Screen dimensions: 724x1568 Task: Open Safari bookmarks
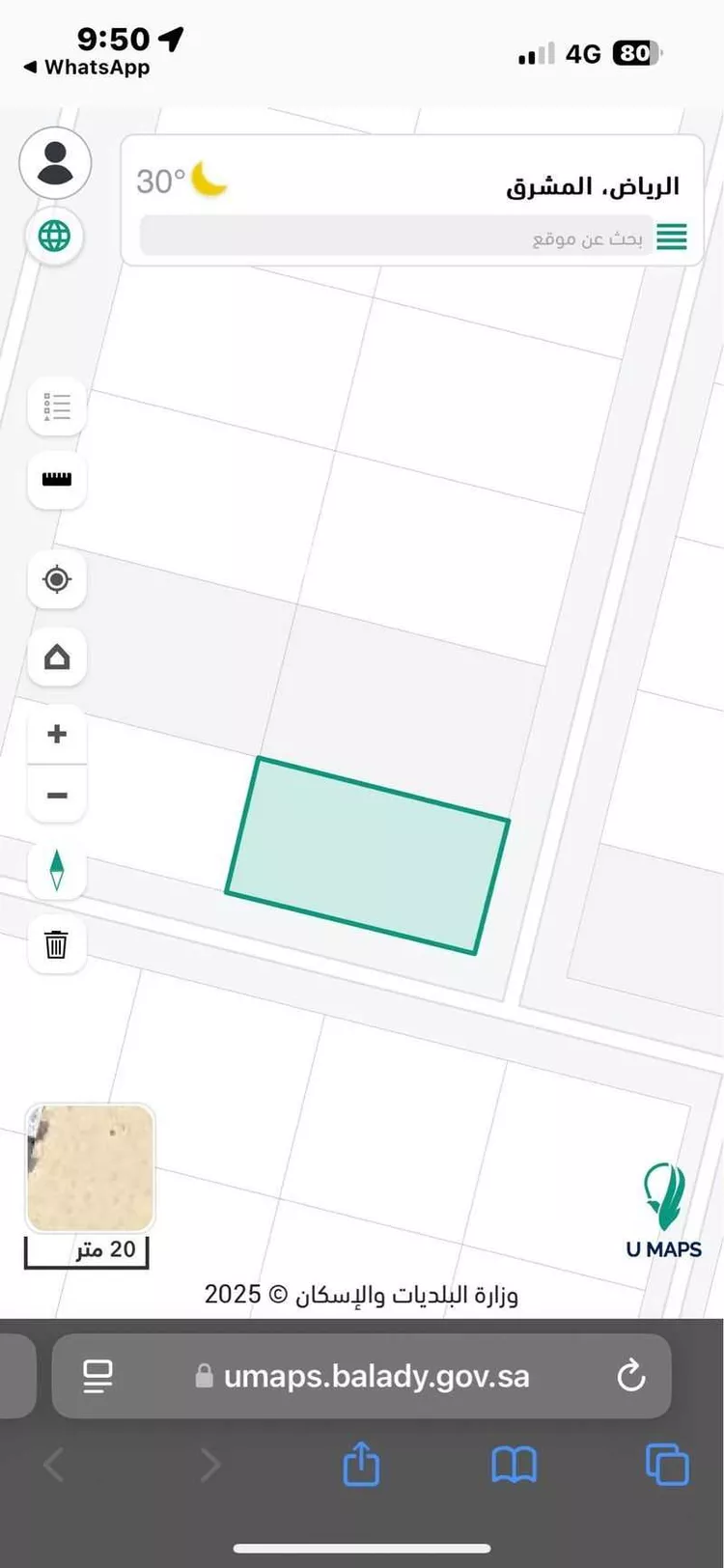[514, 1465]
